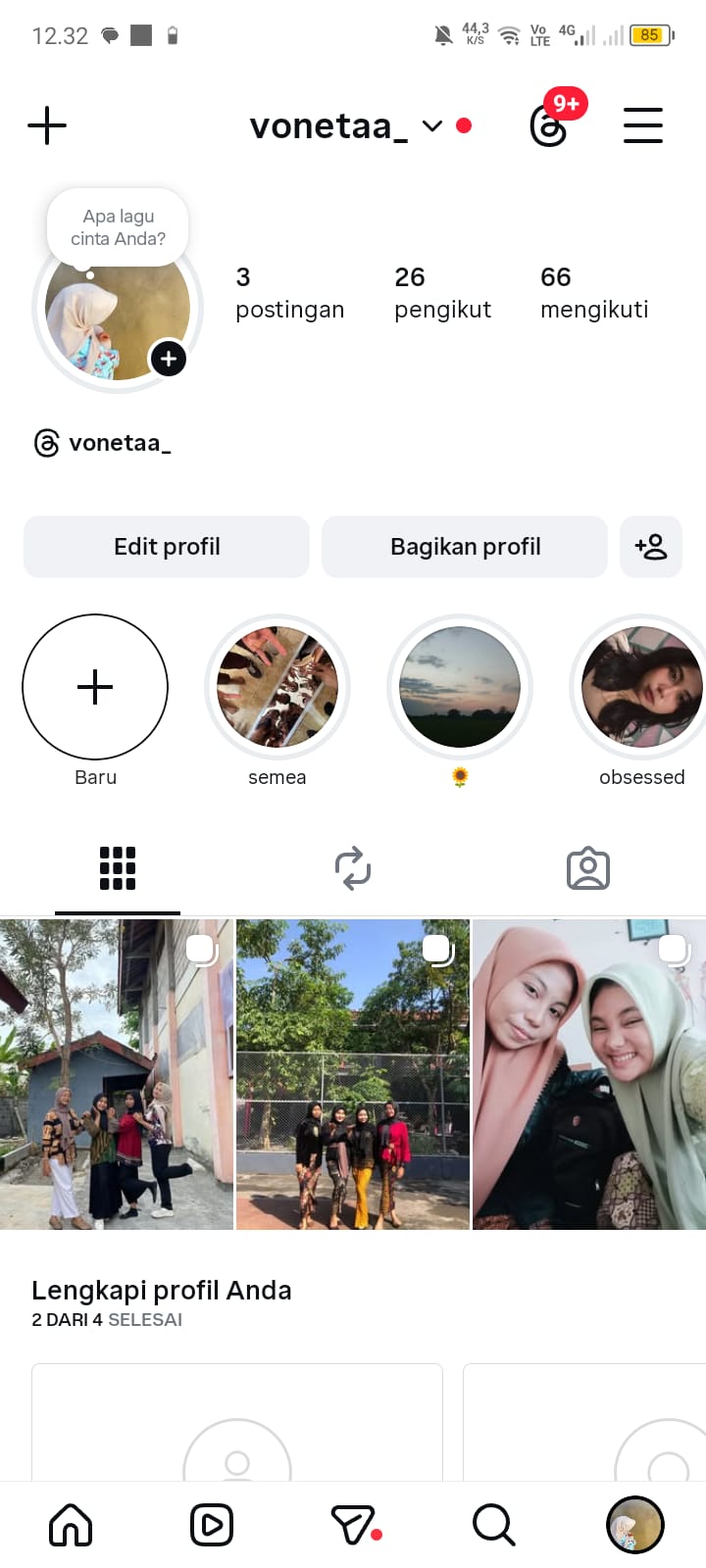Add a story via profile picture plus badge
706x1568 pixels.
coord(169,359)
